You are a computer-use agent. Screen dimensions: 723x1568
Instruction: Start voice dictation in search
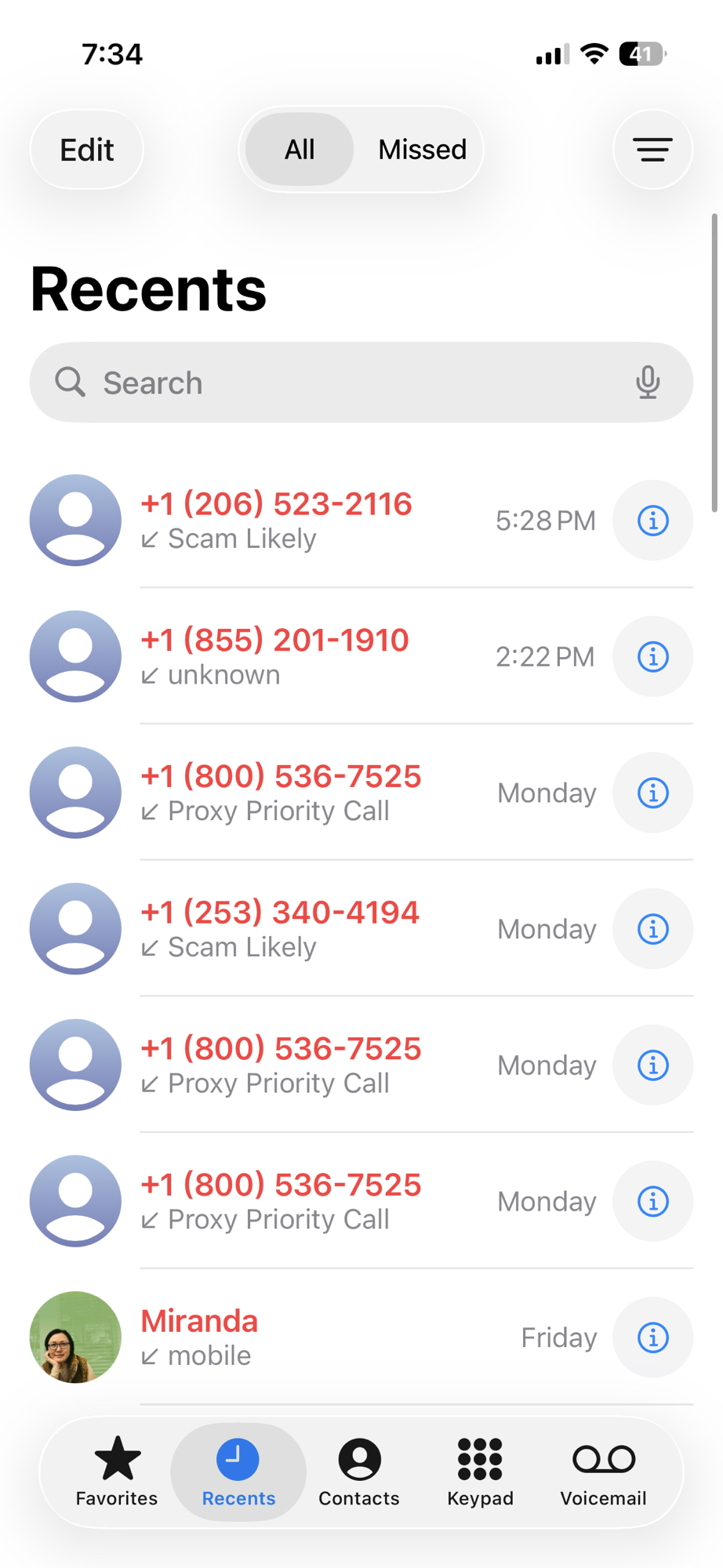(648, 383)
